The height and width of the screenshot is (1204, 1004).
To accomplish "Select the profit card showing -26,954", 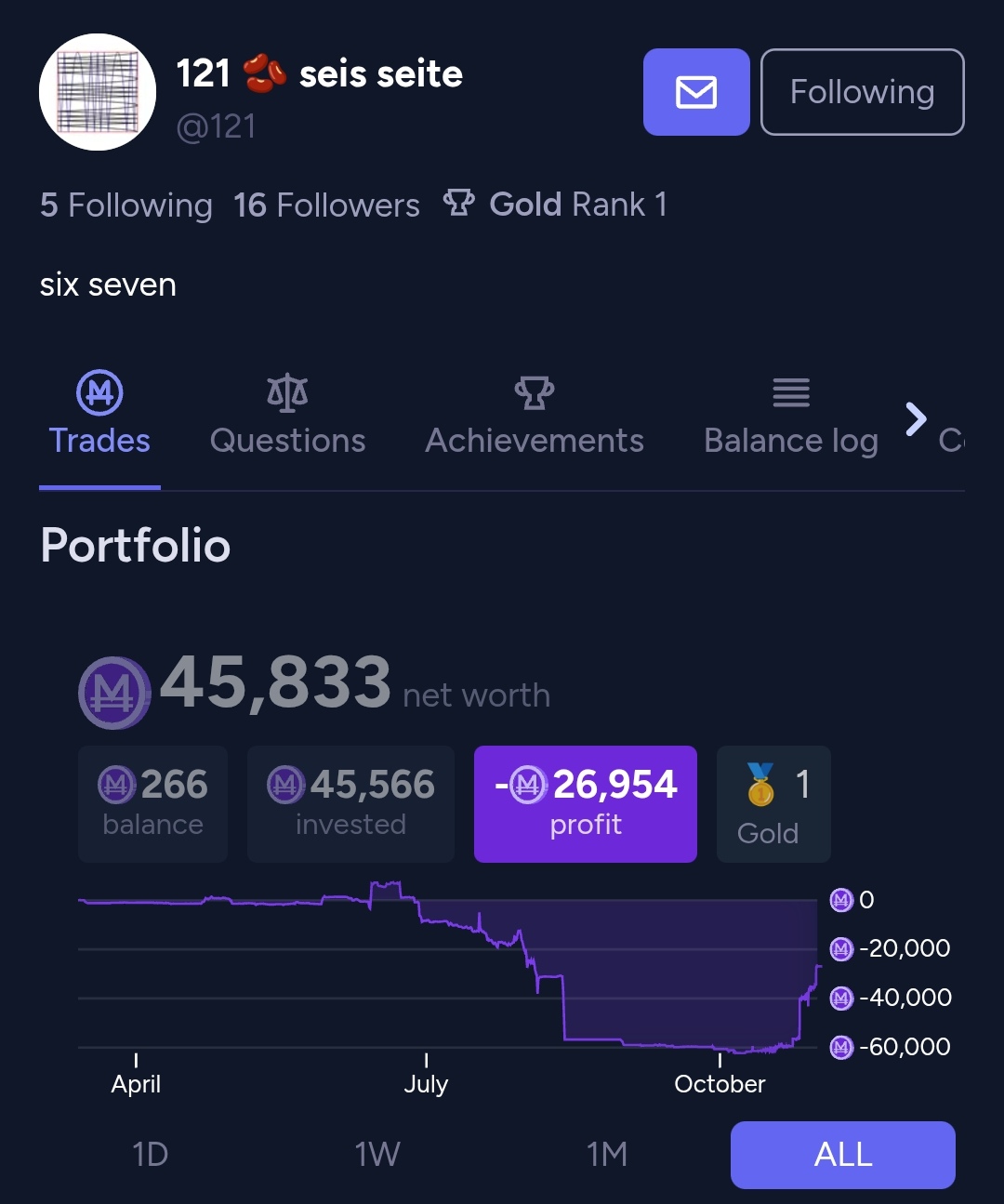I will coord(586,803).
